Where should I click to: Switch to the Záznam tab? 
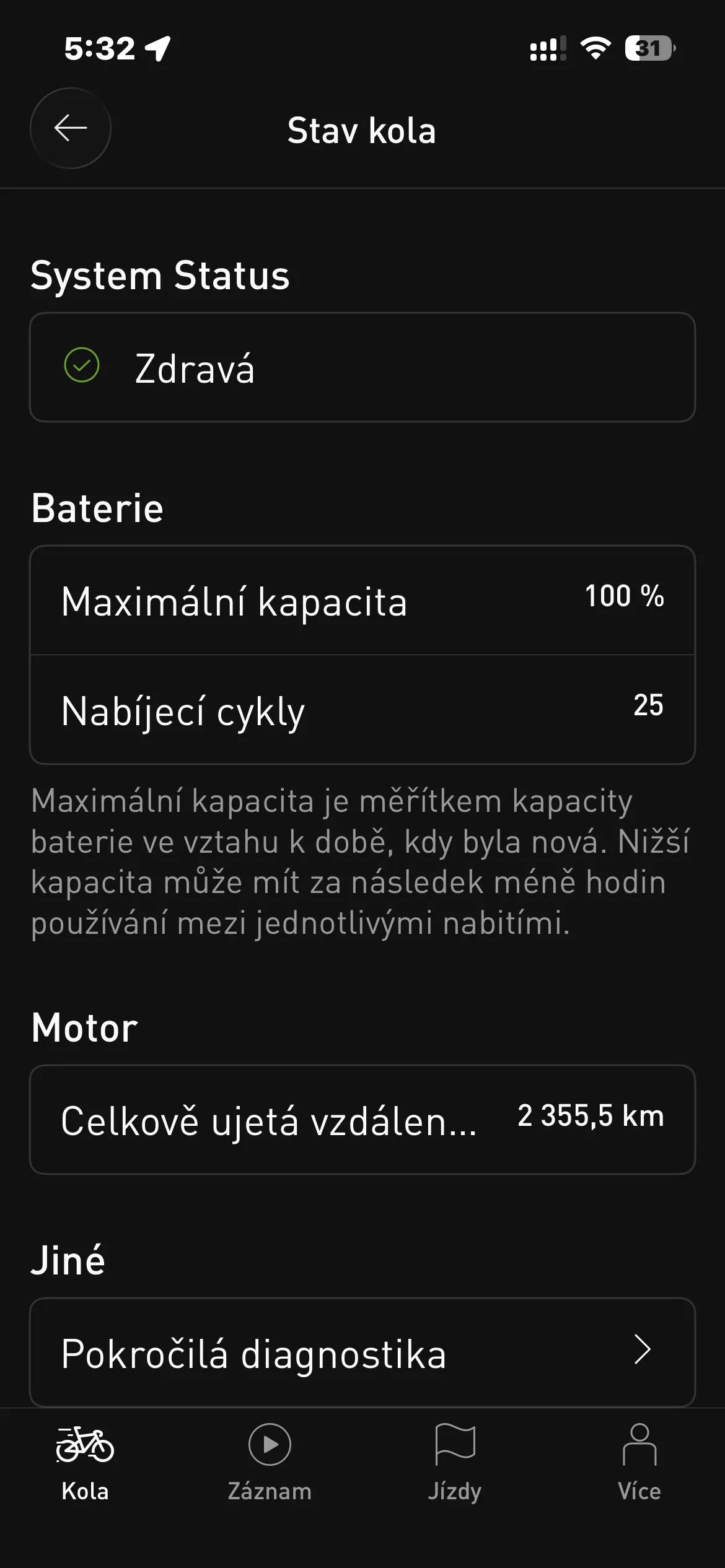coord(270,1463)
